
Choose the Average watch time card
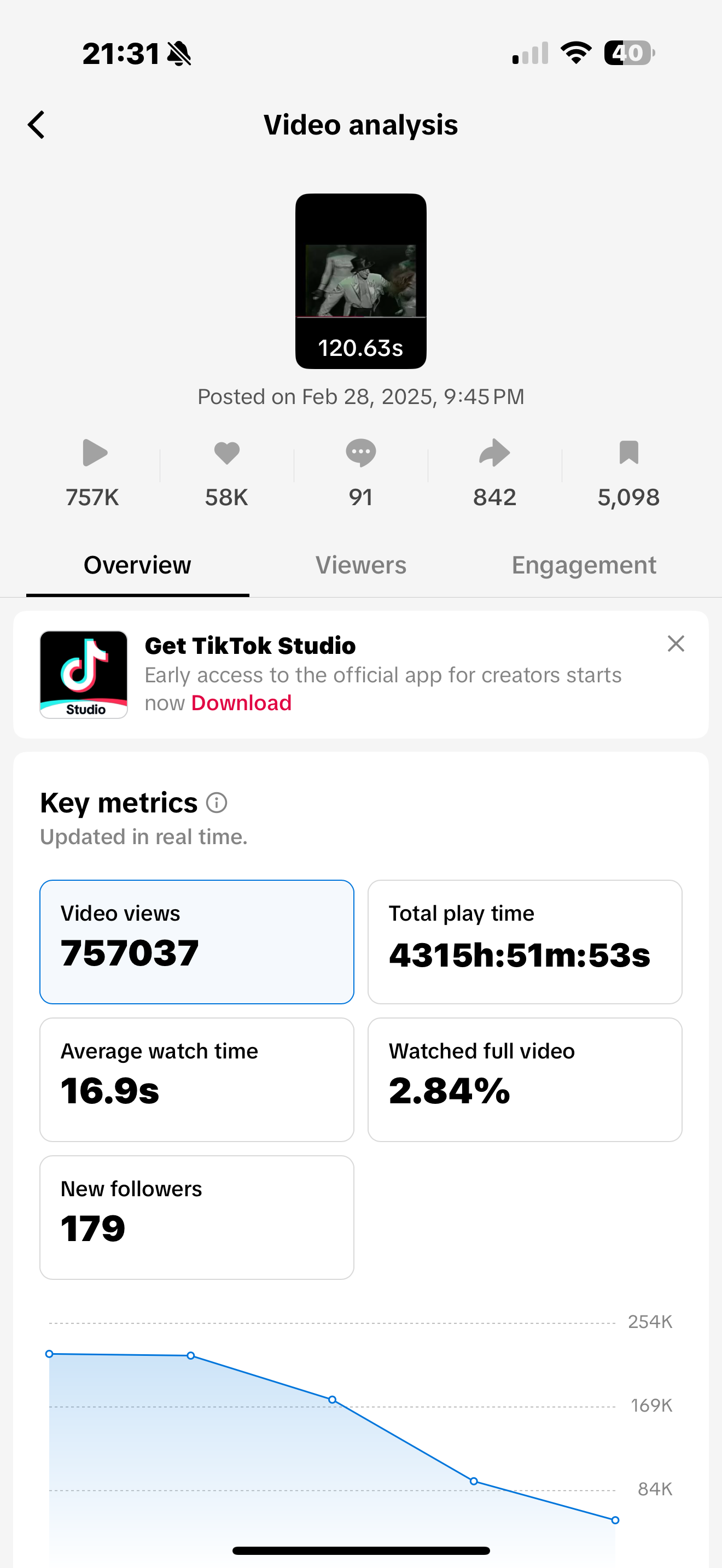pyautogui.click(x=196, y=1079)
